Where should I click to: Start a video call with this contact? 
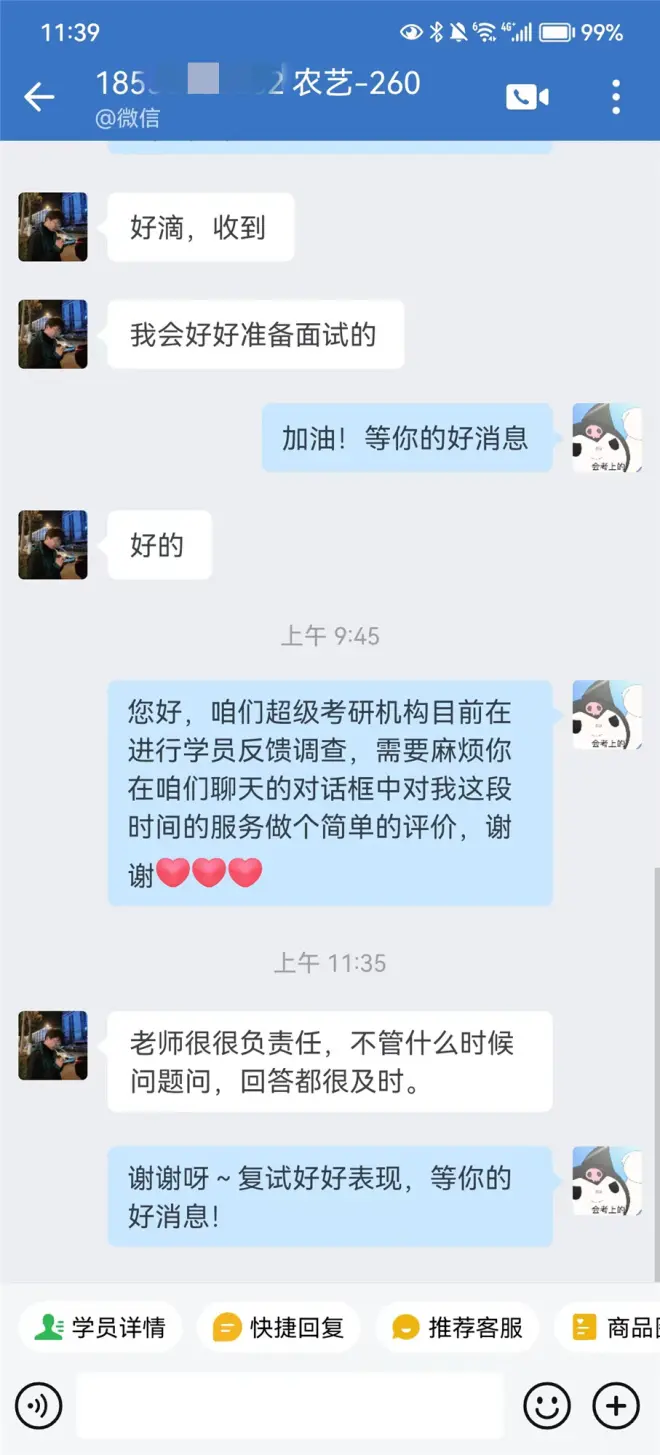[x=527, y=97]
